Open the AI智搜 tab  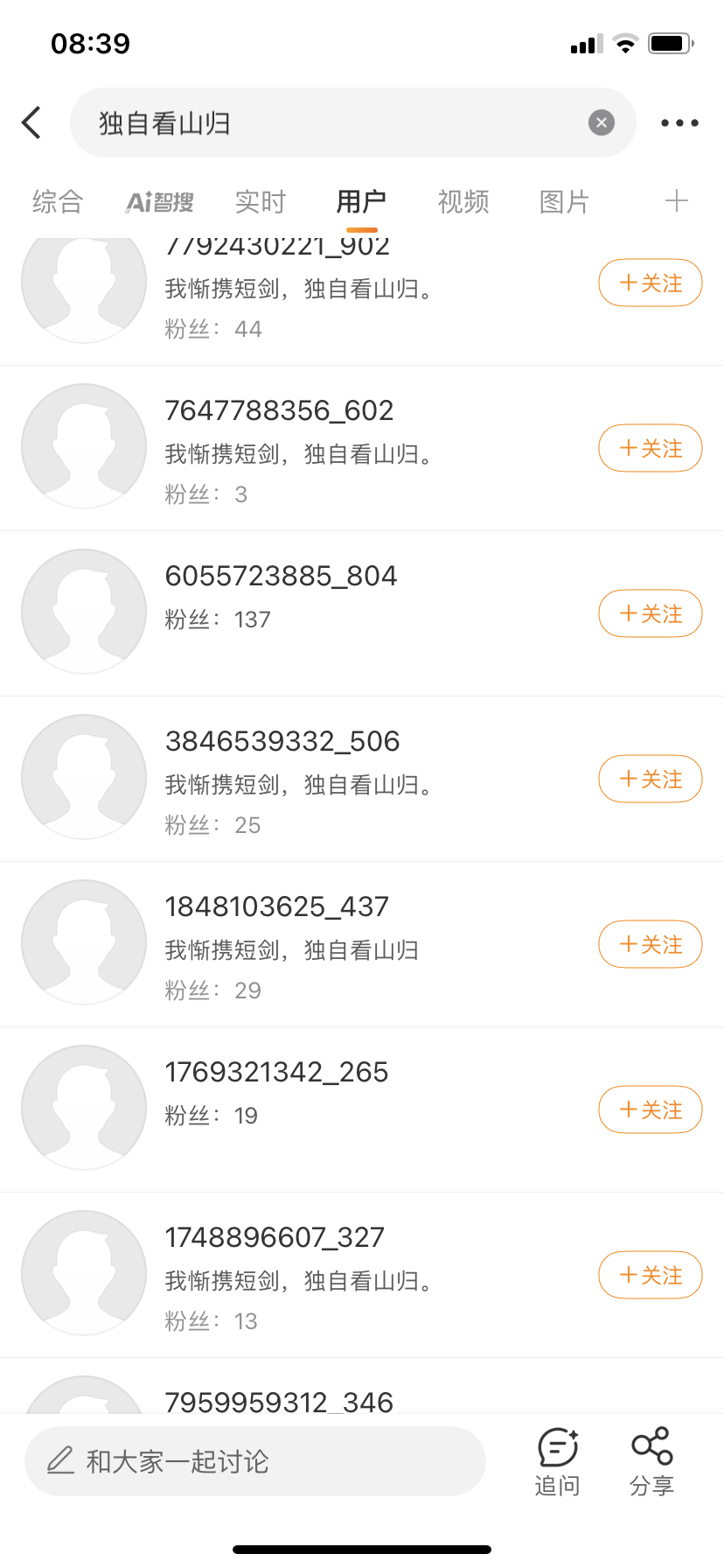pyautogui.click(x=159, y=202)
